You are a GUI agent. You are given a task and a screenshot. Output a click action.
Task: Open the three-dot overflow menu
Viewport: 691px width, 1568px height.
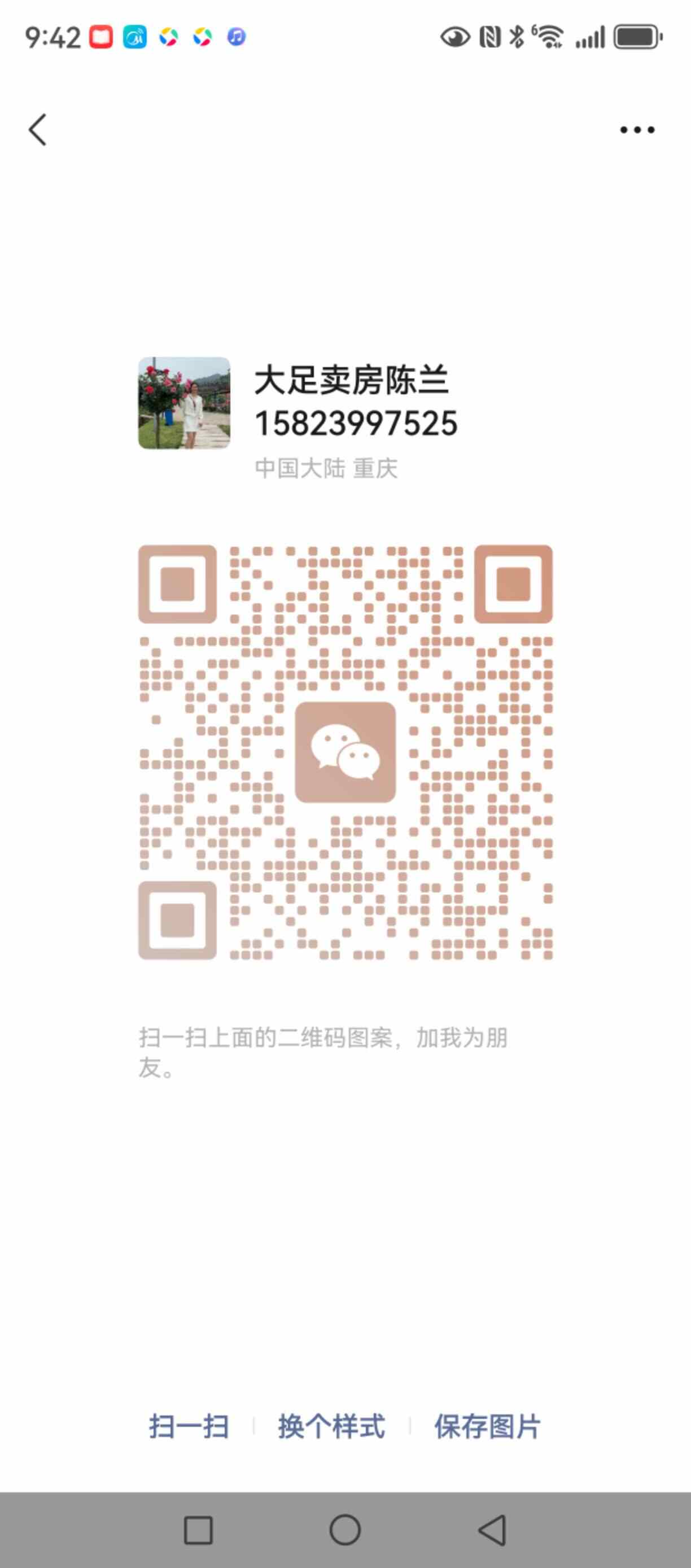[637, 130]
